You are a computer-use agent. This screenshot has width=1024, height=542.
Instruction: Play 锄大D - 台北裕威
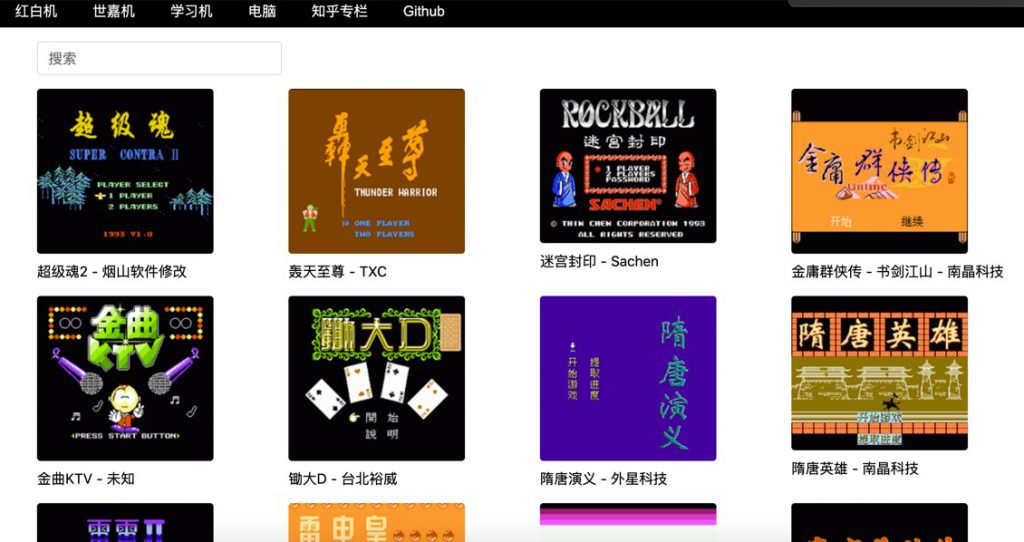pyautogui.click(x=376, y=378)
